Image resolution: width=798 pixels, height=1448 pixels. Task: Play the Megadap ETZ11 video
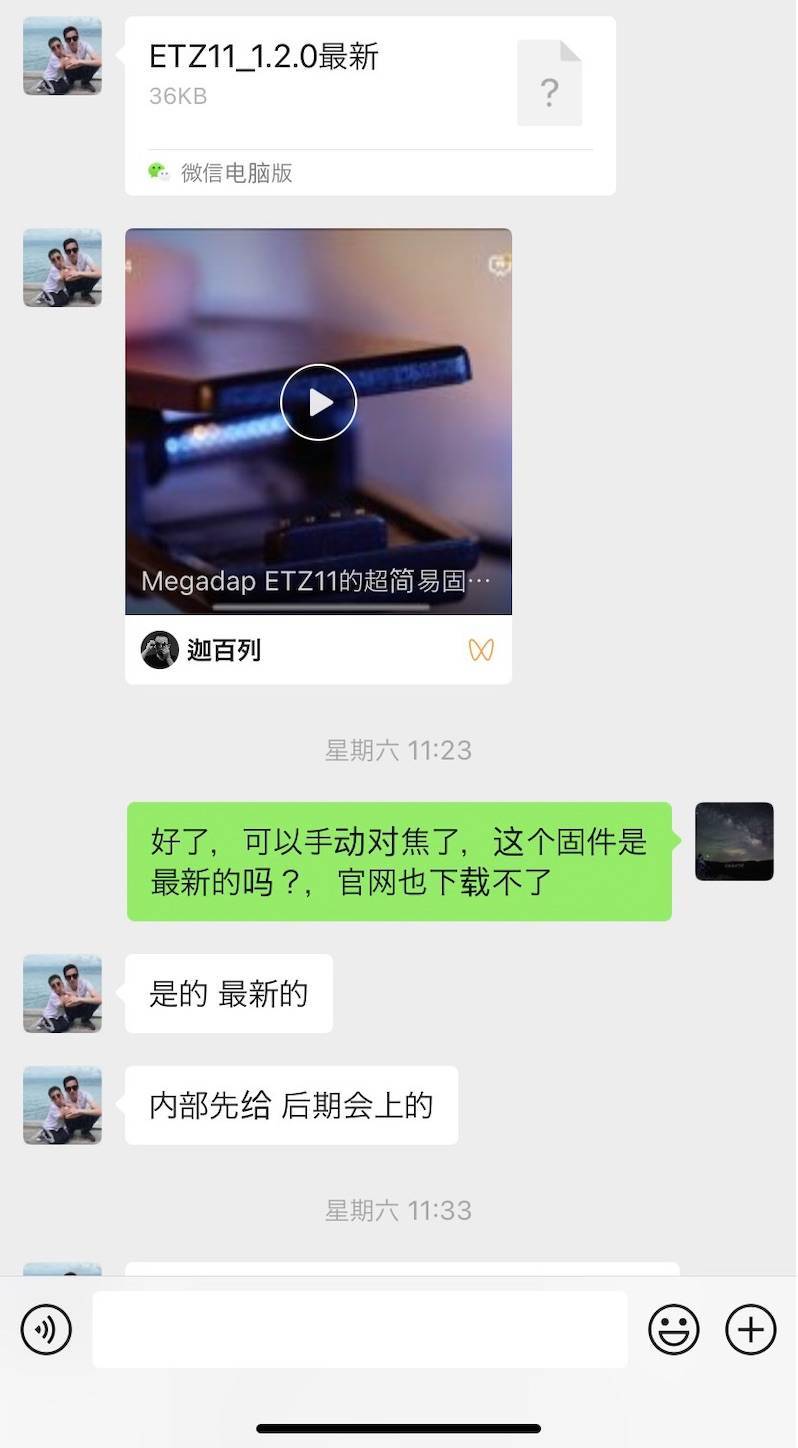point(318,402)
